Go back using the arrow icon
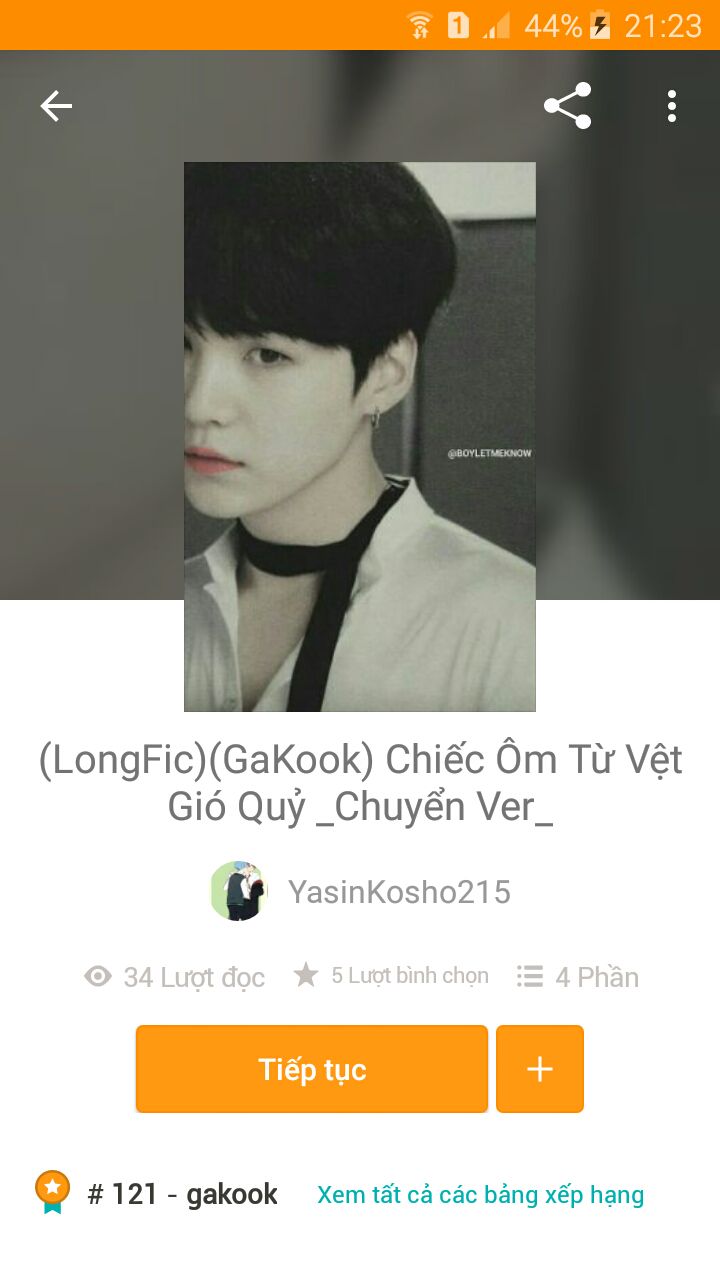Viewport: 720px width, 1280px height. click(56, 106)
